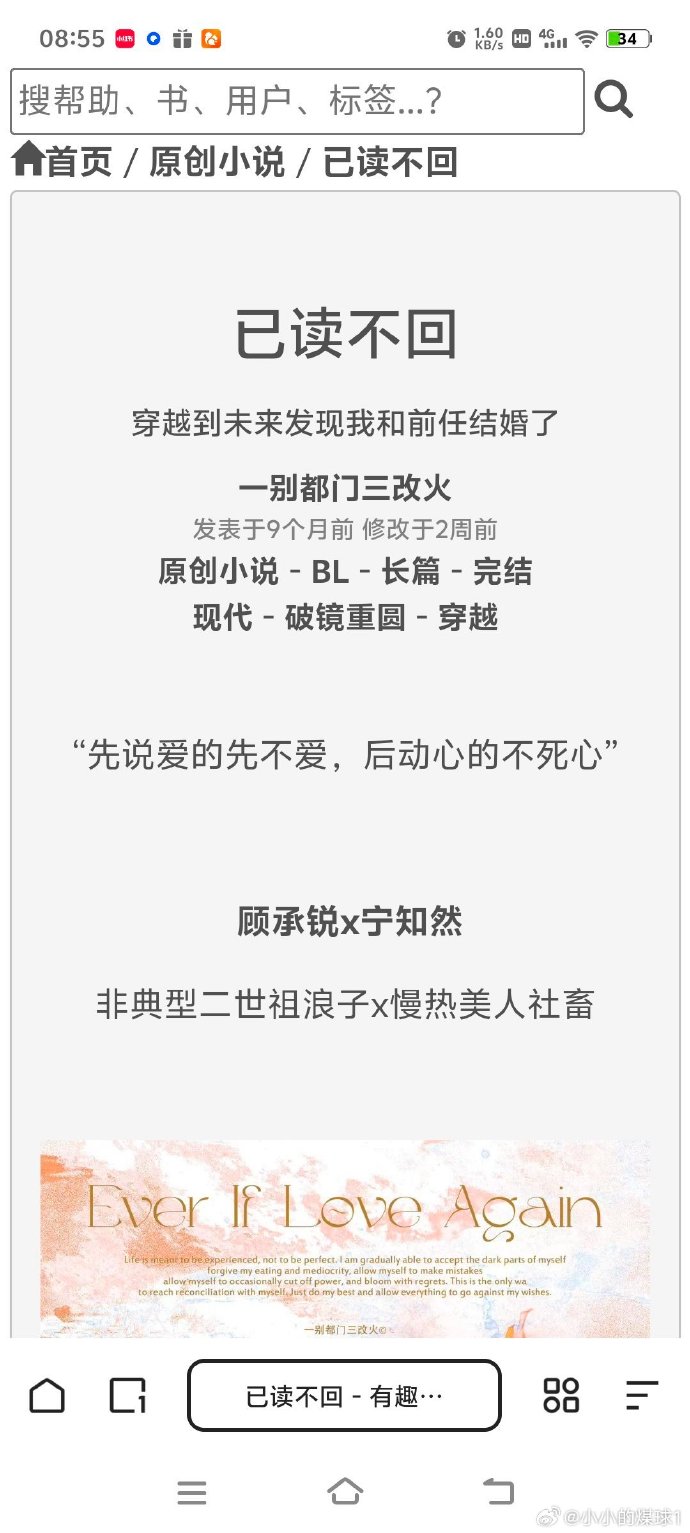Viewport: 690px width, 1533px height.
Task: Go to browser home page
Action: [47, 1395]
